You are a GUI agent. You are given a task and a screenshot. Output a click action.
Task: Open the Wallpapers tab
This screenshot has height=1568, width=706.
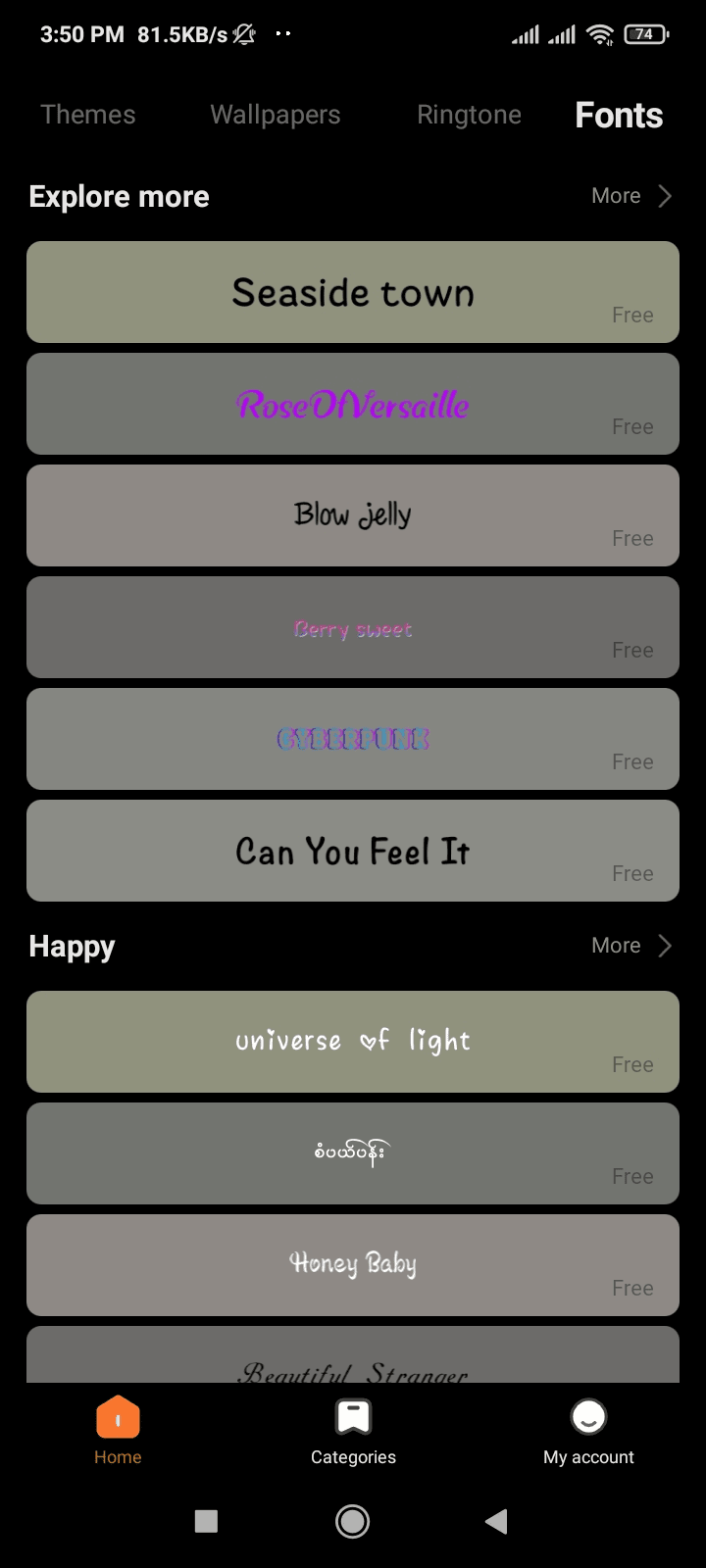pyautogui.click(x=275, y=115)
